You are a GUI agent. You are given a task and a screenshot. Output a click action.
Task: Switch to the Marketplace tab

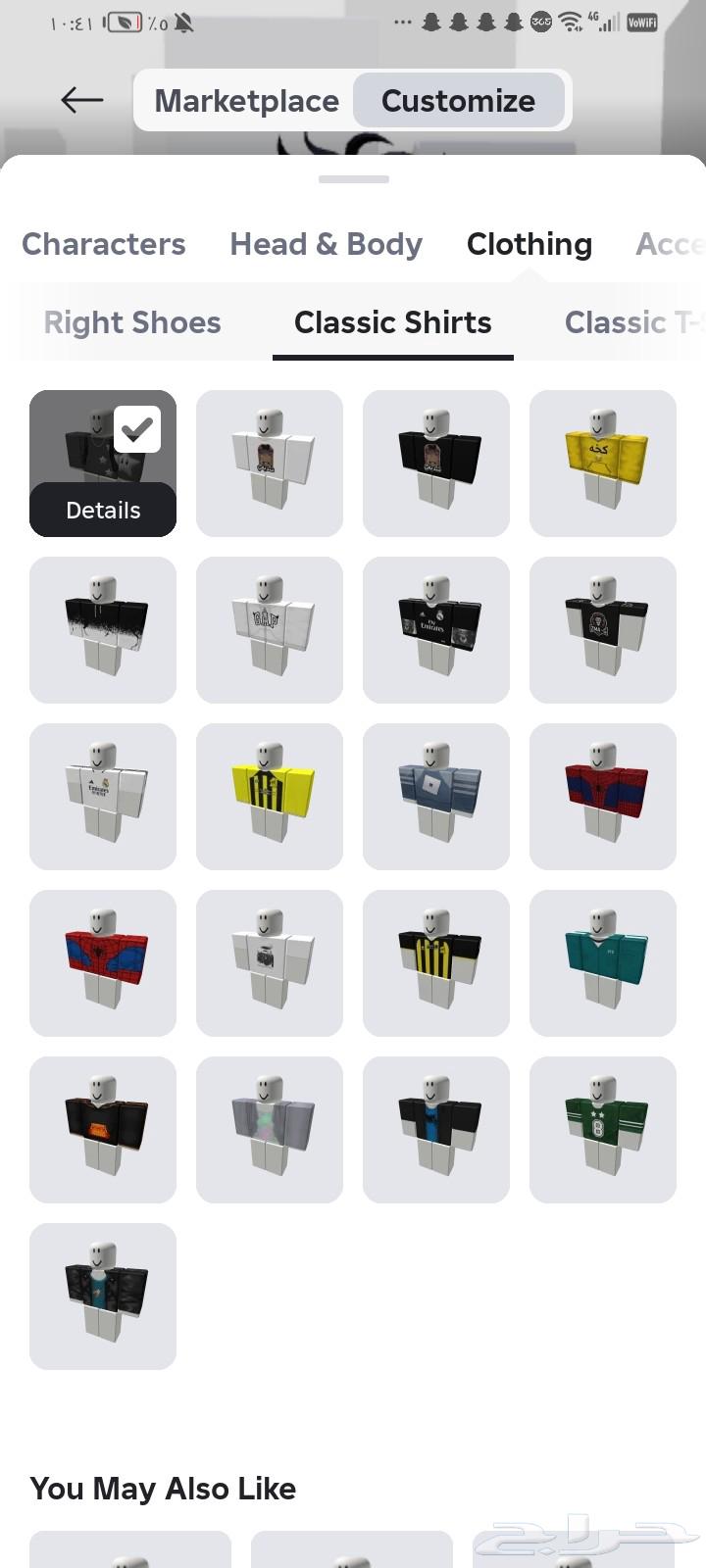click(246, 99)
